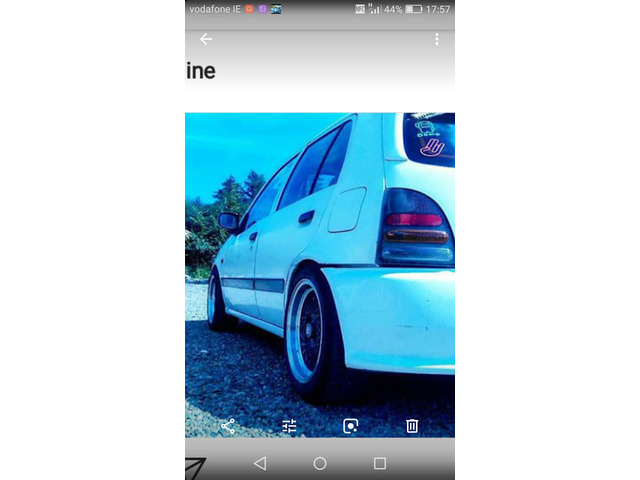Open the three-dot overflow menu

pos(437,39)
